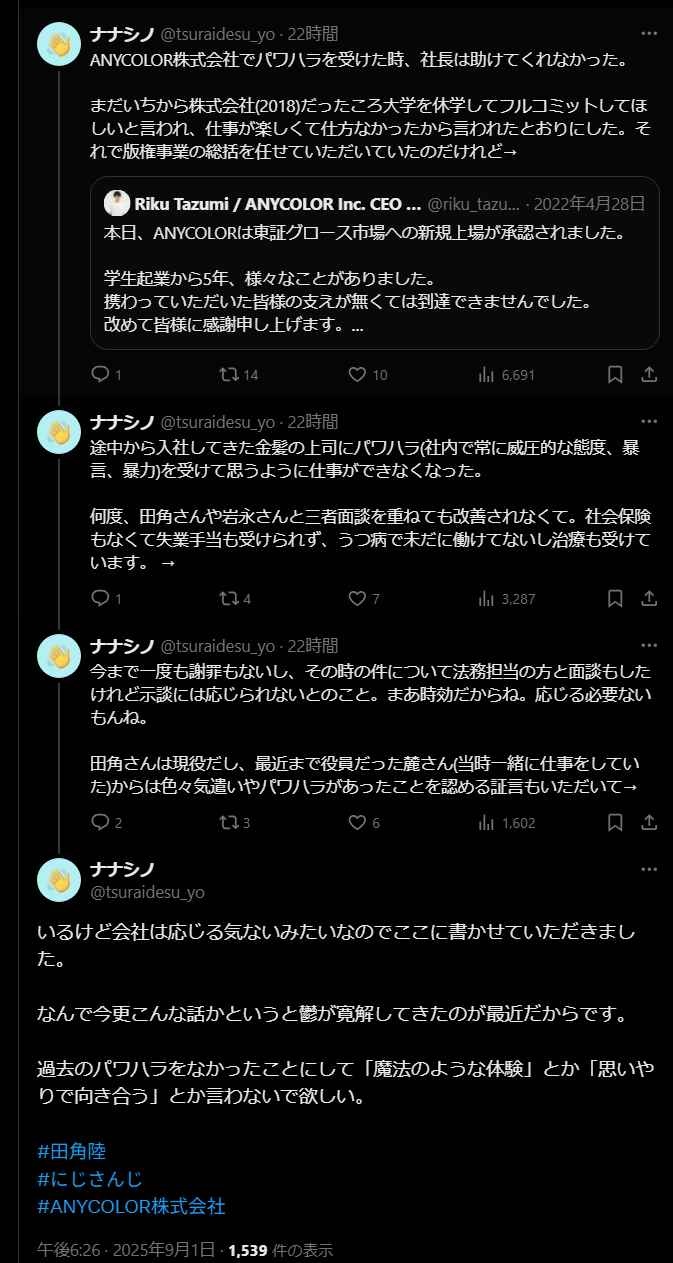Viewport: 673px width, 1263px height.
Task: Like the tweet with 7 likes
Action: click(x=357, y=599)
